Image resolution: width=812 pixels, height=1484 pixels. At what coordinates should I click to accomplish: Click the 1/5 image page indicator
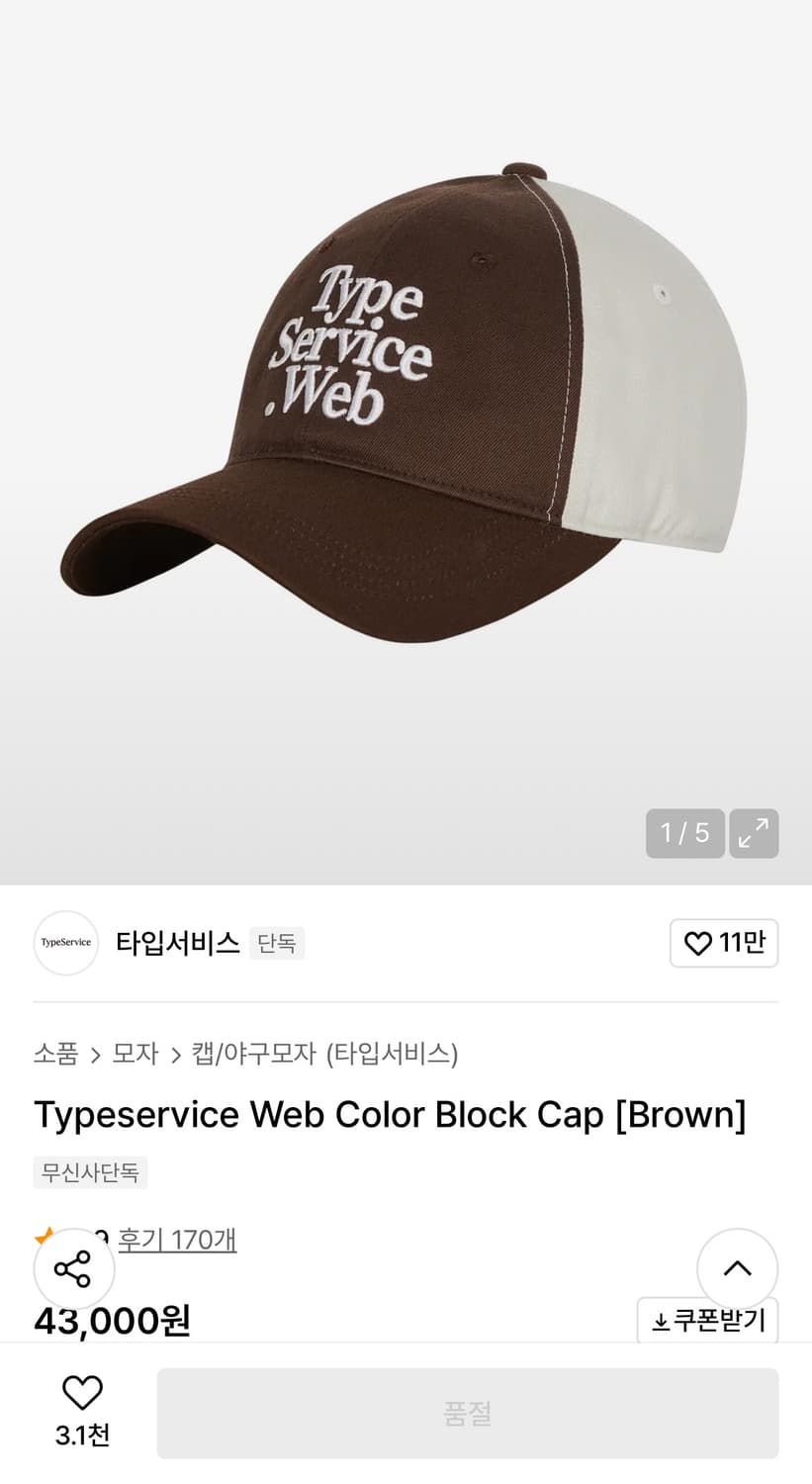click(685, 834)
